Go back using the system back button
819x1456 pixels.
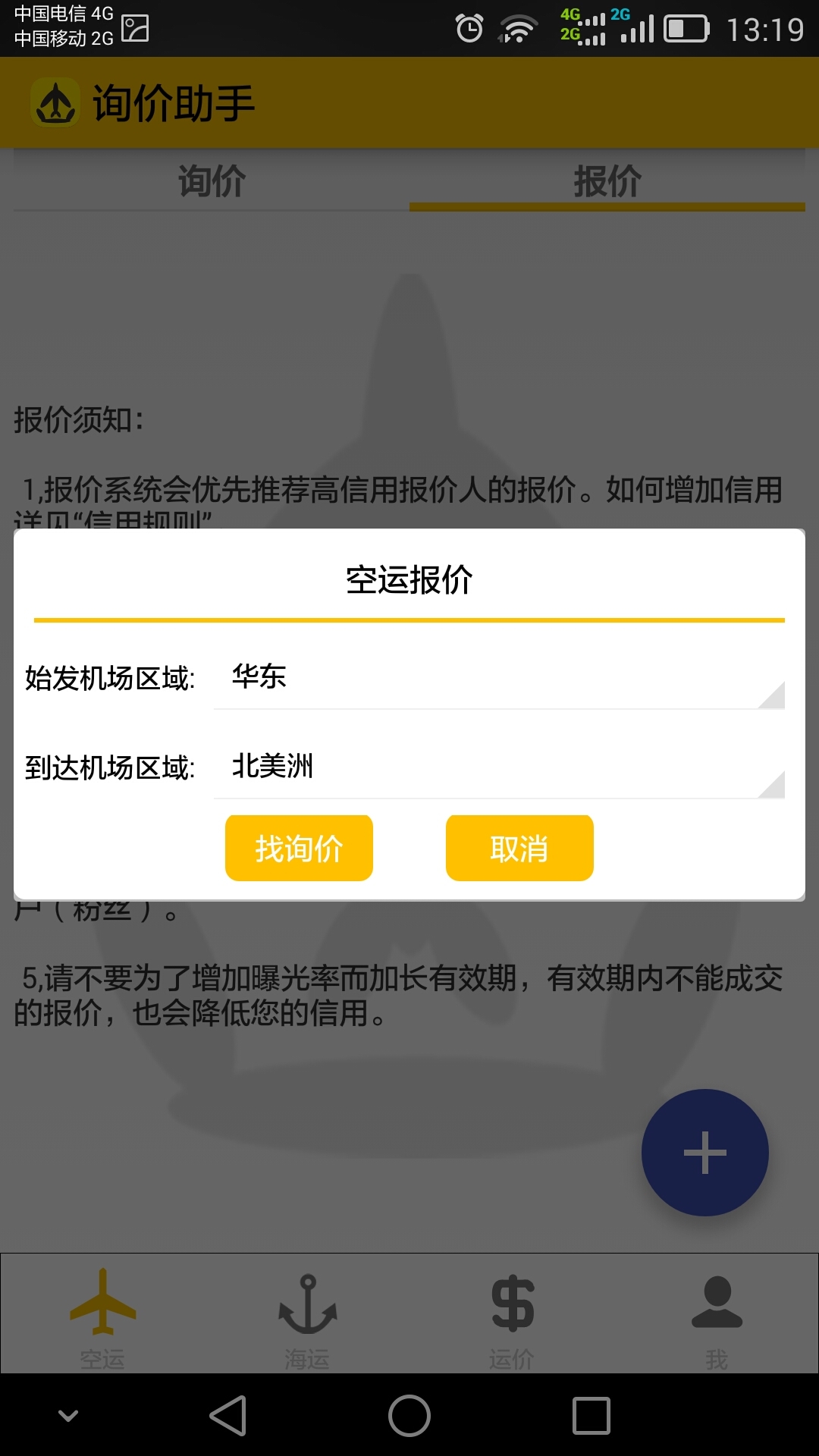coord(227,1416)
